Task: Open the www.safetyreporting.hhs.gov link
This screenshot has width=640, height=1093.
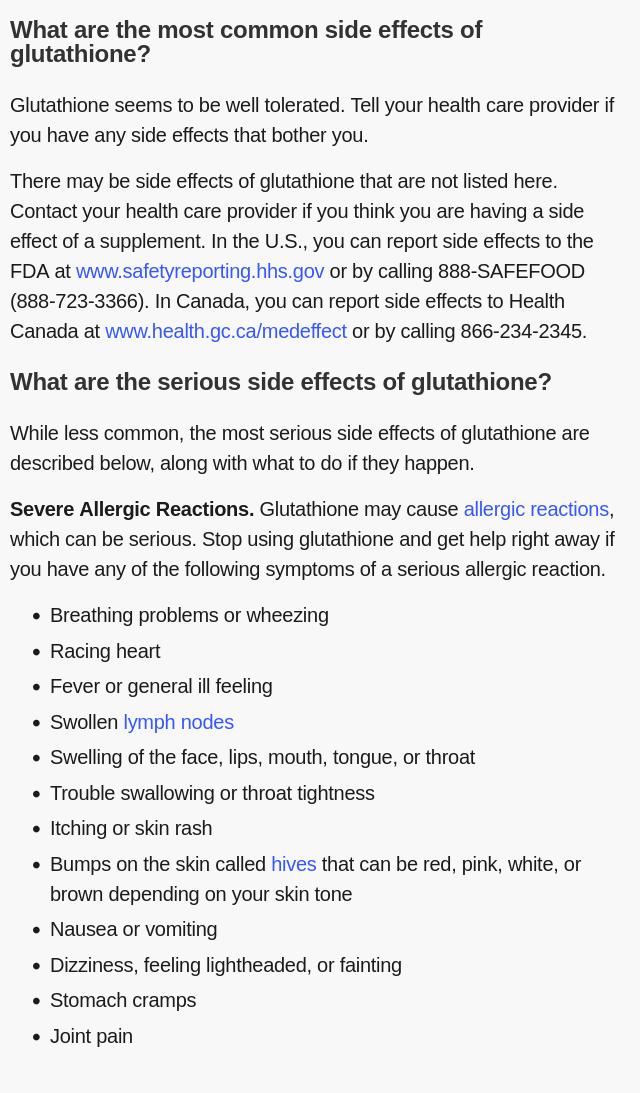Action: (200, 271)
